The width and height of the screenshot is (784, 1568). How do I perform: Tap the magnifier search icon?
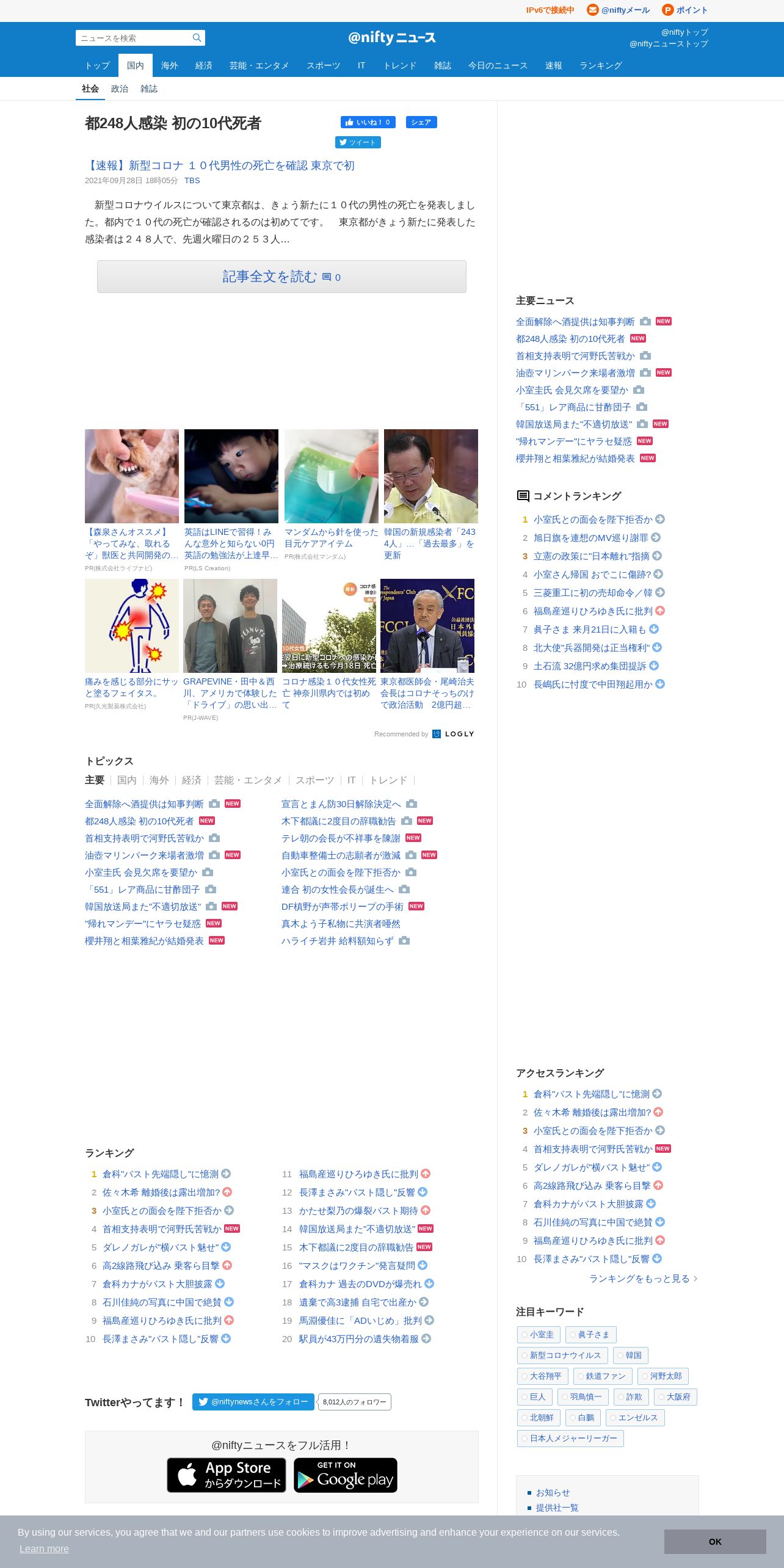pos(197,38)
